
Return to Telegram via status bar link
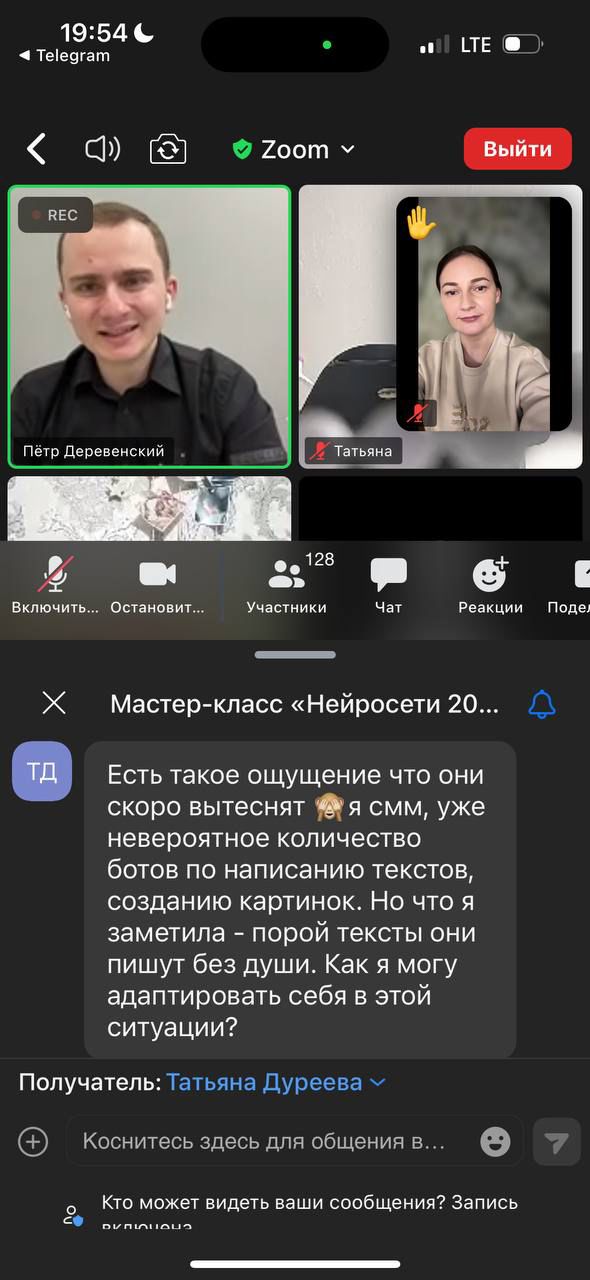pyautogui.click(x=64, y=56)
